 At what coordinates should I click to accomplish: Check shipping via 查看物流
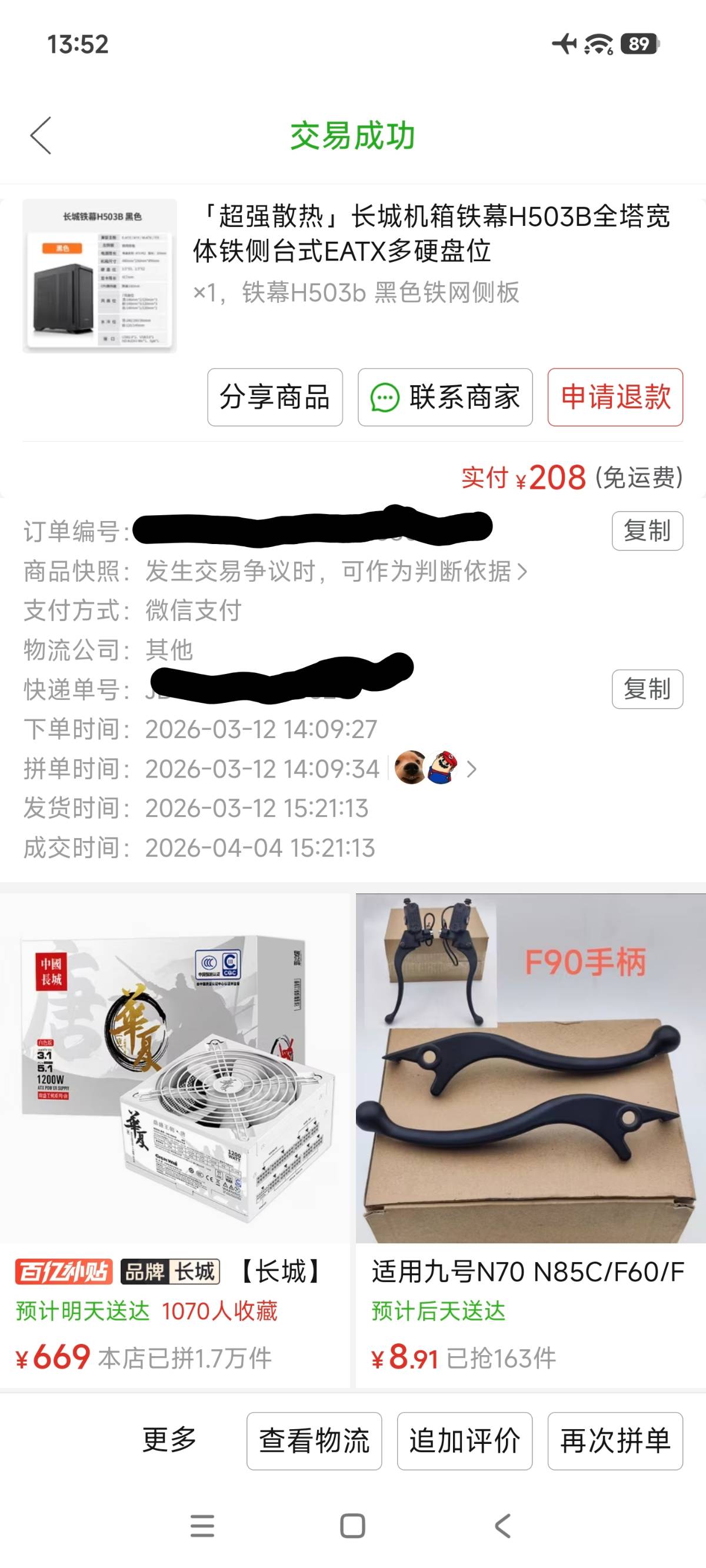[x=314, y=1441]
